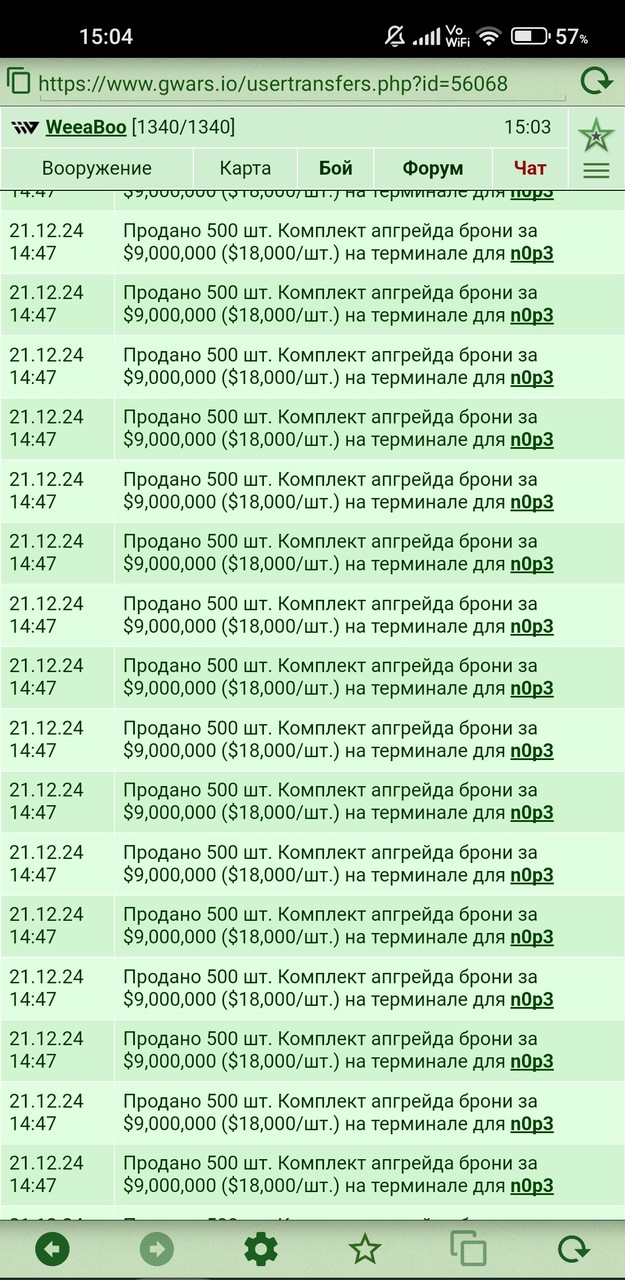Open the hamburger menu under the star
625x1280 pixels.
[596, 171]
